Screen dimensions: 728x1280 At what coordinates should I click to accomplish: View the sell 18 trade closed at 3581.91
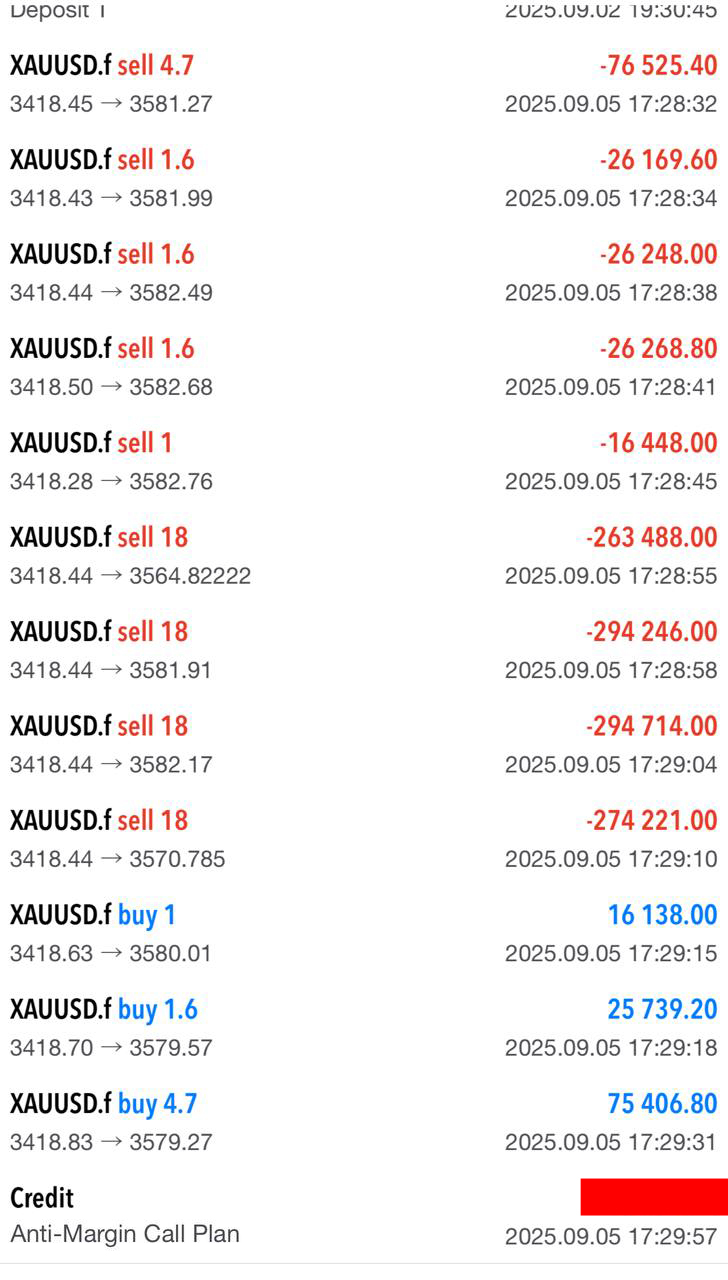click(364, 650)
